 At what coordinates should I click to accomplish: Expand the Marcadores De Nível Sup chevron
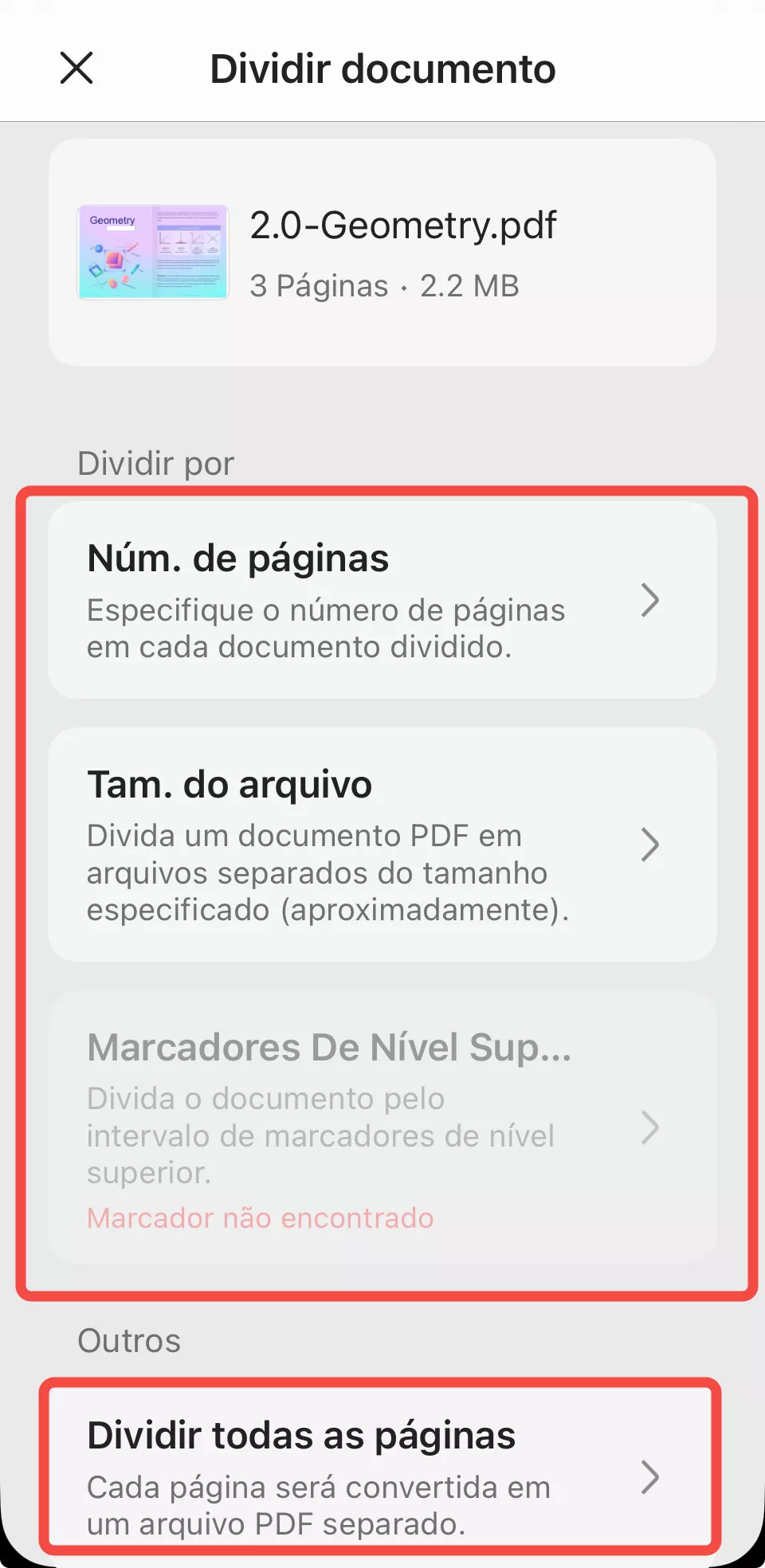coord(650,1128)
